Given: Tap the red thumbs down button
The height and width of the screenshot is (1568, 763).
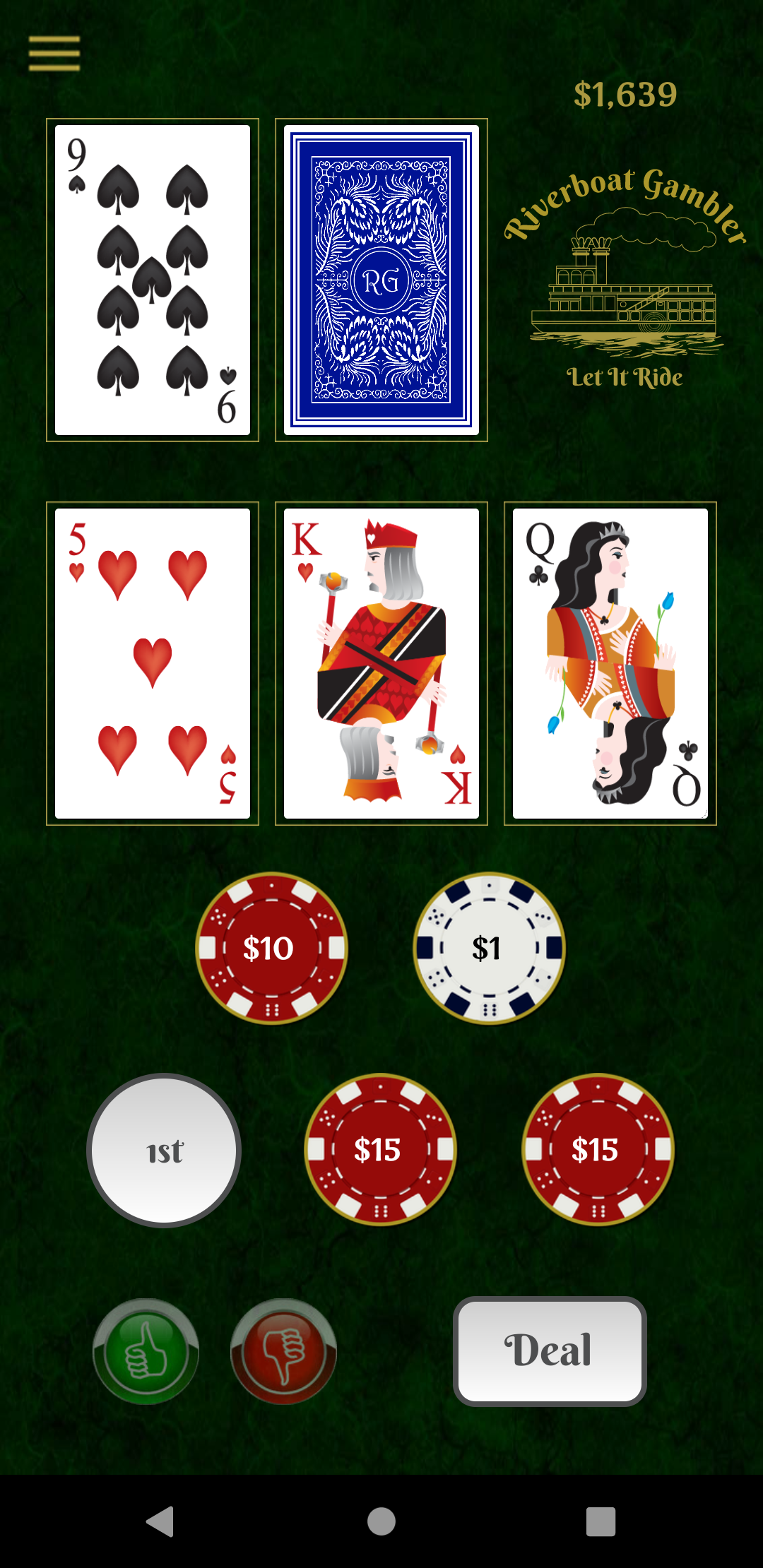Looking at the screenshot, I should pos(283,1351).
